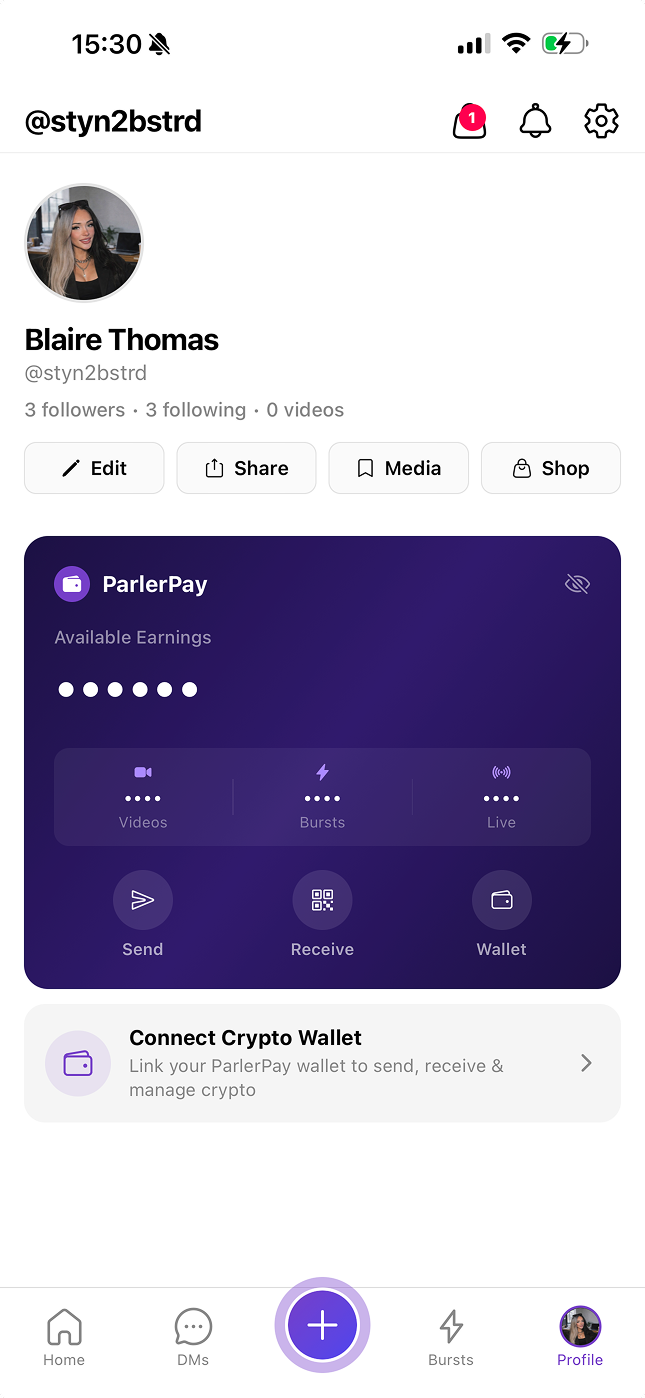Viewport: 645px width, 1398px height.
Task: Open Connect Crypto Wallet row
Action: (322, 1063)
